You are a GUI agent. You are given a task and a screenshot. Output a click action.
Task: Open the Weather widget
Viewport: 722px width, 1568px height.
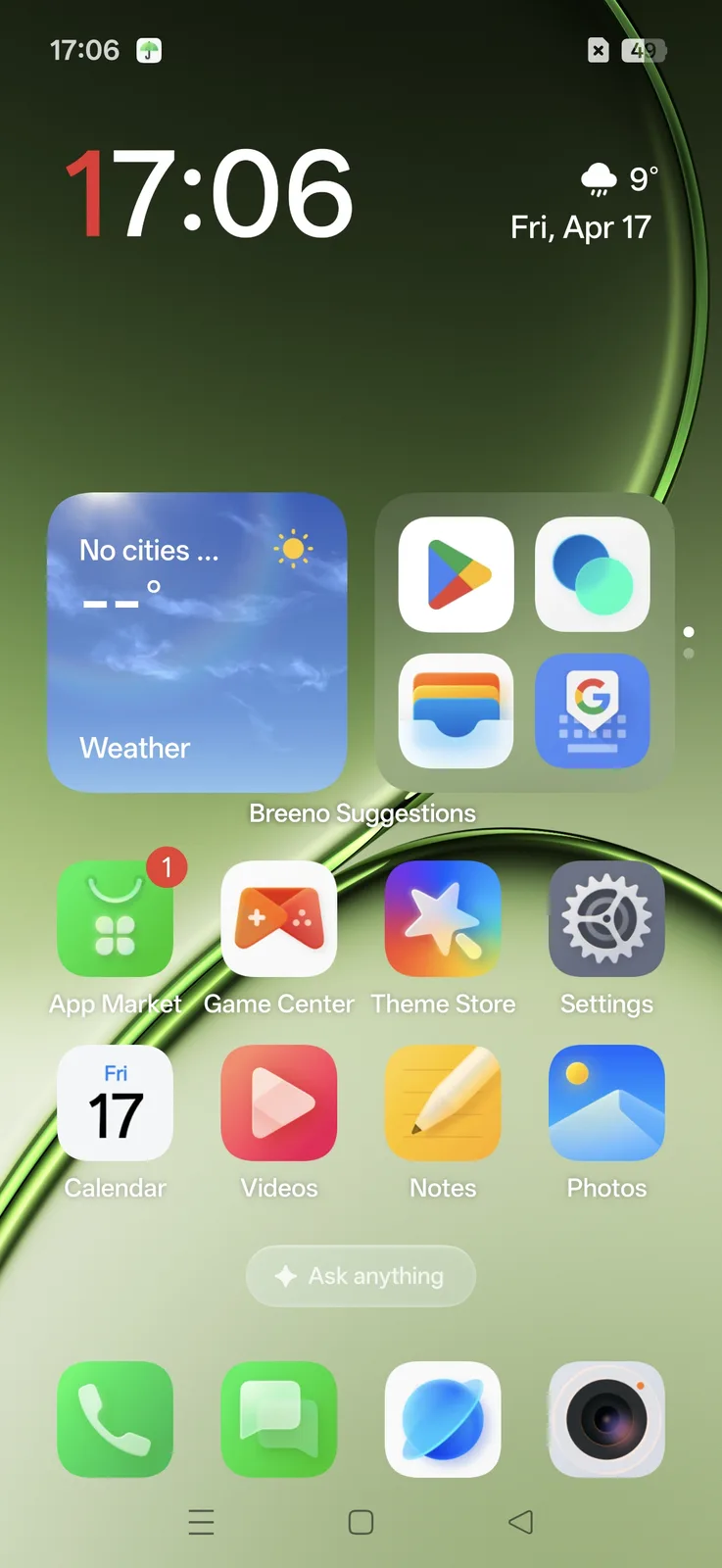(x=197, y=642)
